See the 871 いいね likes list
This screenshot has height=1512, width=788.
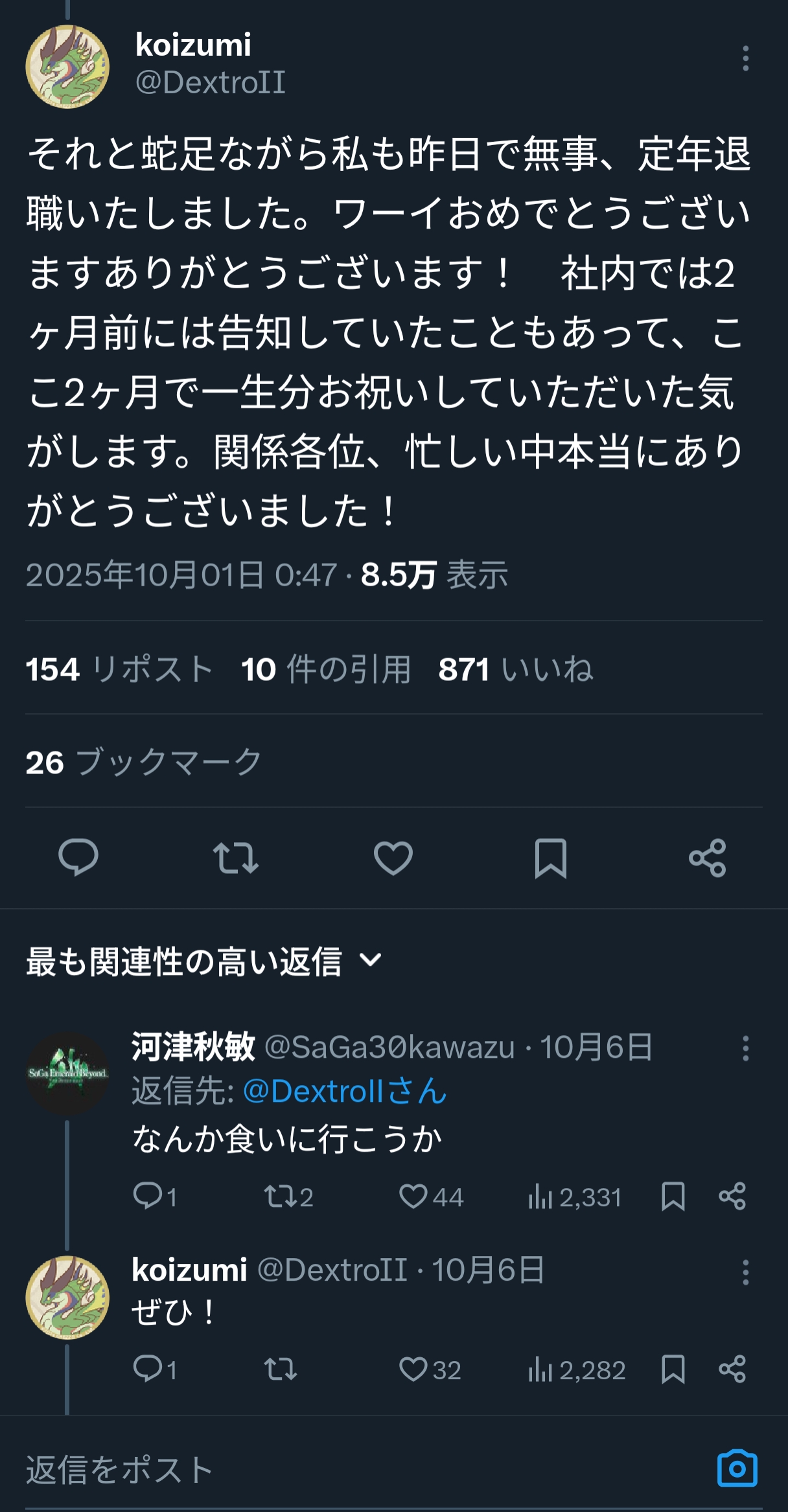[516, 669]
